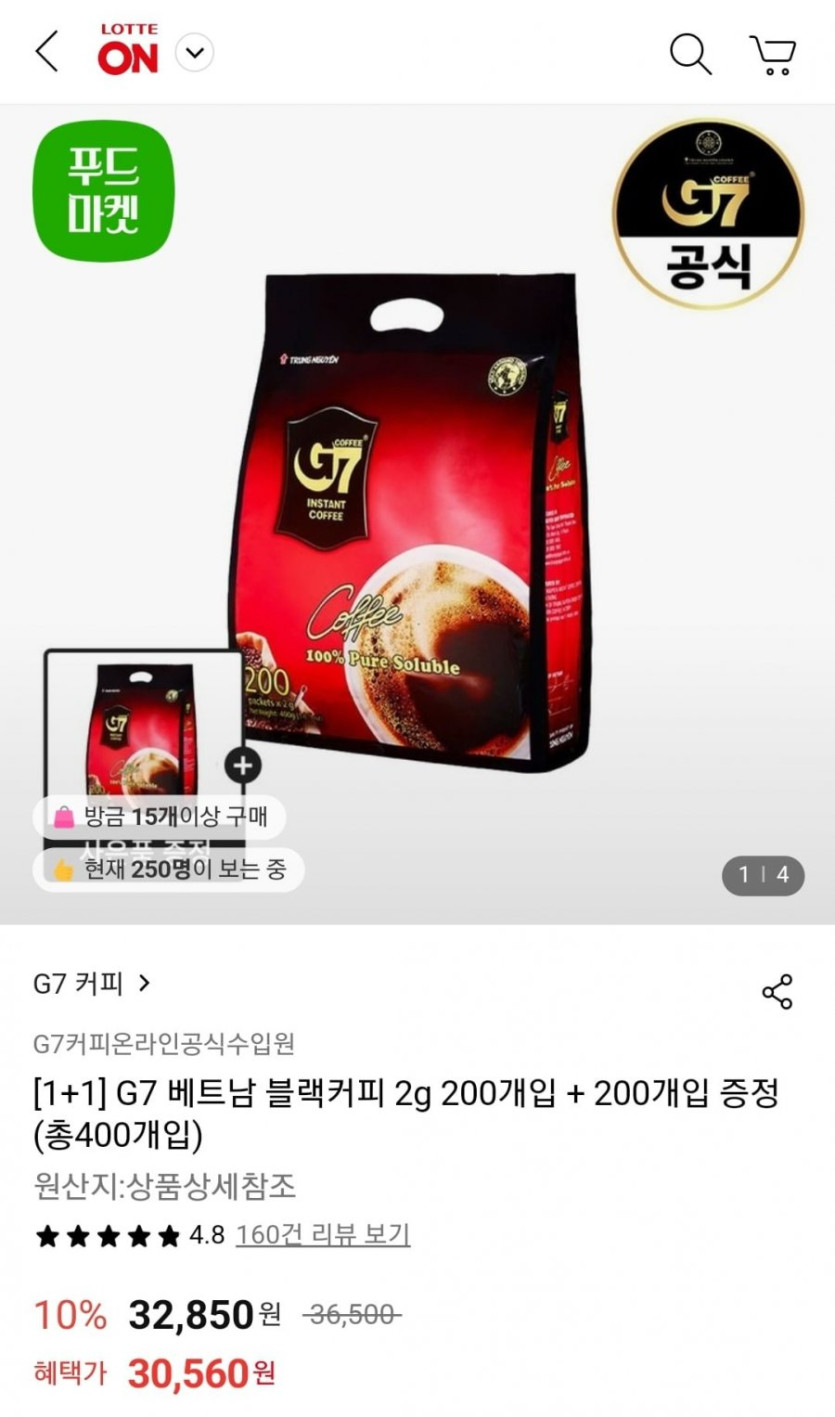The height and width of the screenshot is (1417, 835).
Task: Open the G7 커피 brand store link
Action: (x=92, y=984)
